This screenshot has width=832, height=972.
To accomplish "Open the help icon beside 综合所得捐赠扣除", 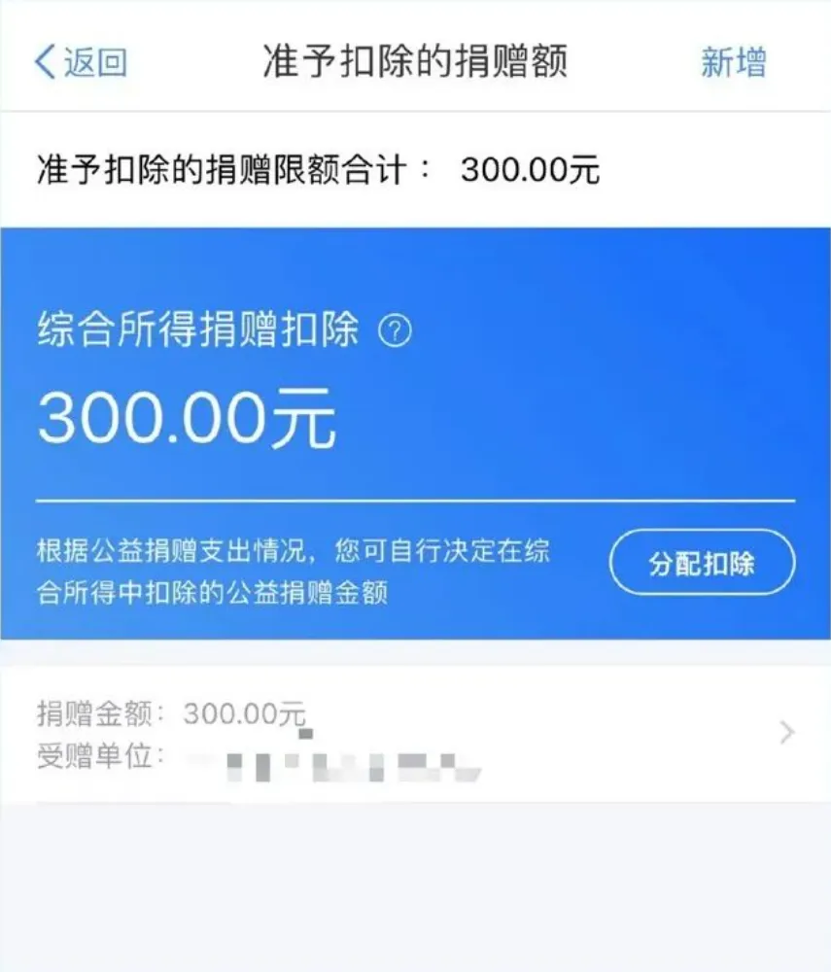I will [x=395, y=332].
